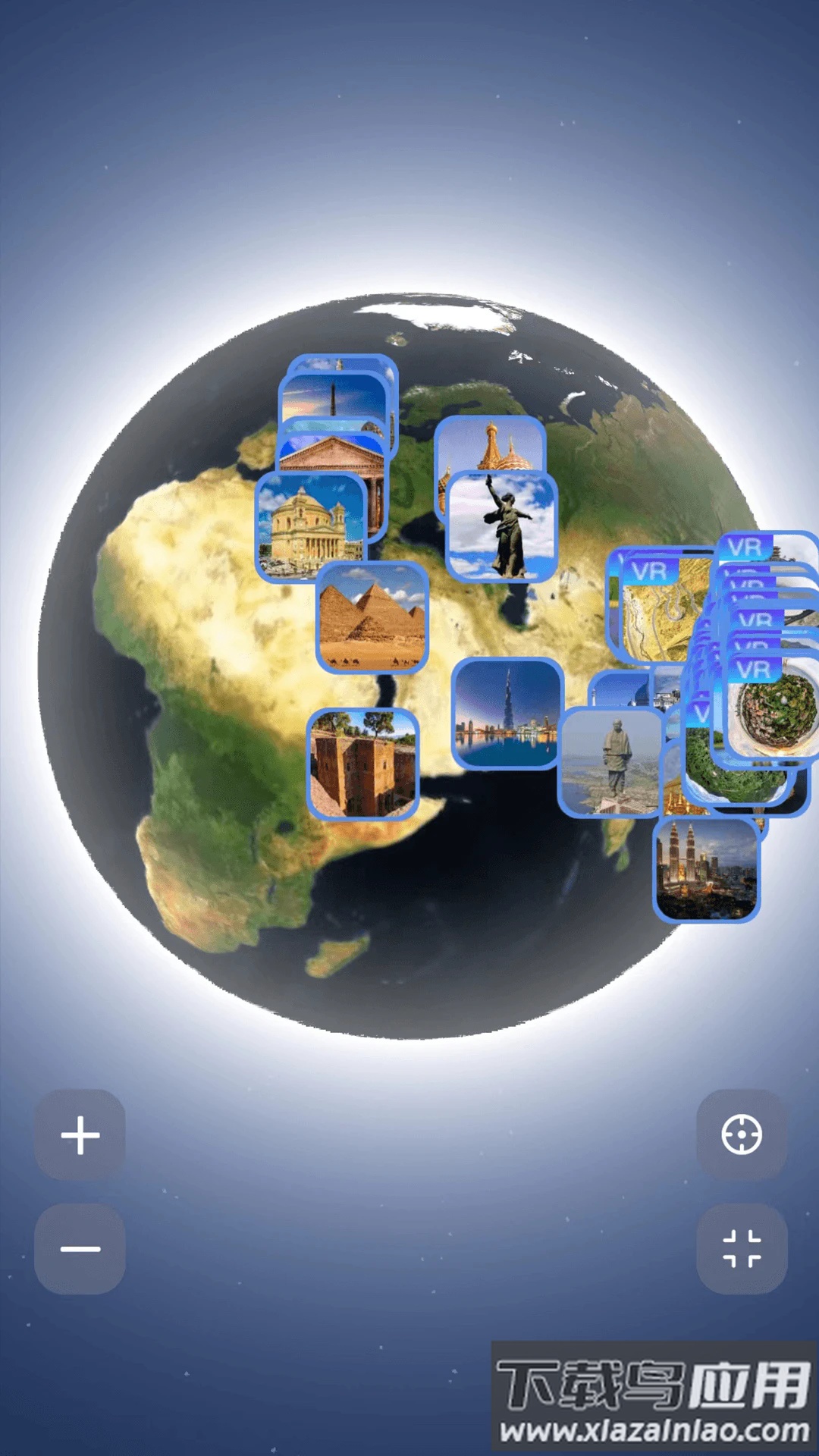
Task: Zoom in with the plus button
Action: pos(80,1135)
